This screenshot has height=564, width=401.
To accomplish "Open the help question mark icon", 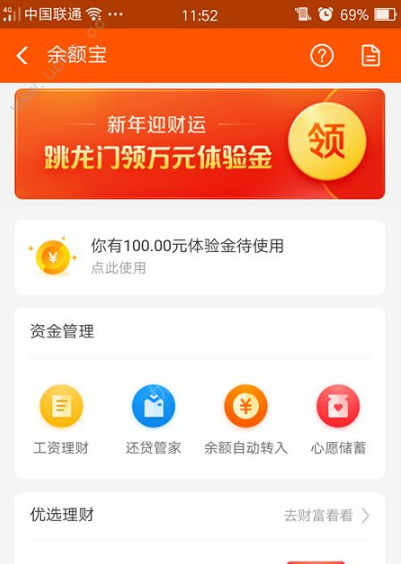I will click(322, 56).
